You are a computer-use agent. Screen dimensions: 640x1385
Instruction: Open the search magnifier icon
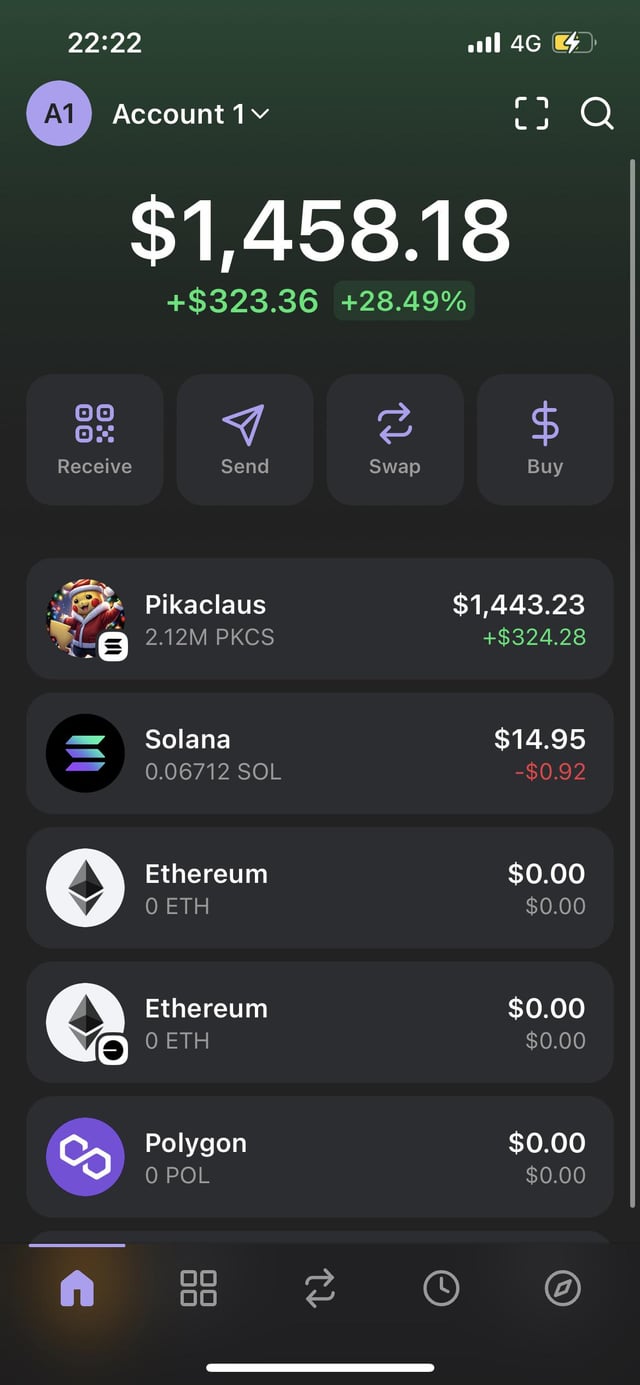[597, 114]
